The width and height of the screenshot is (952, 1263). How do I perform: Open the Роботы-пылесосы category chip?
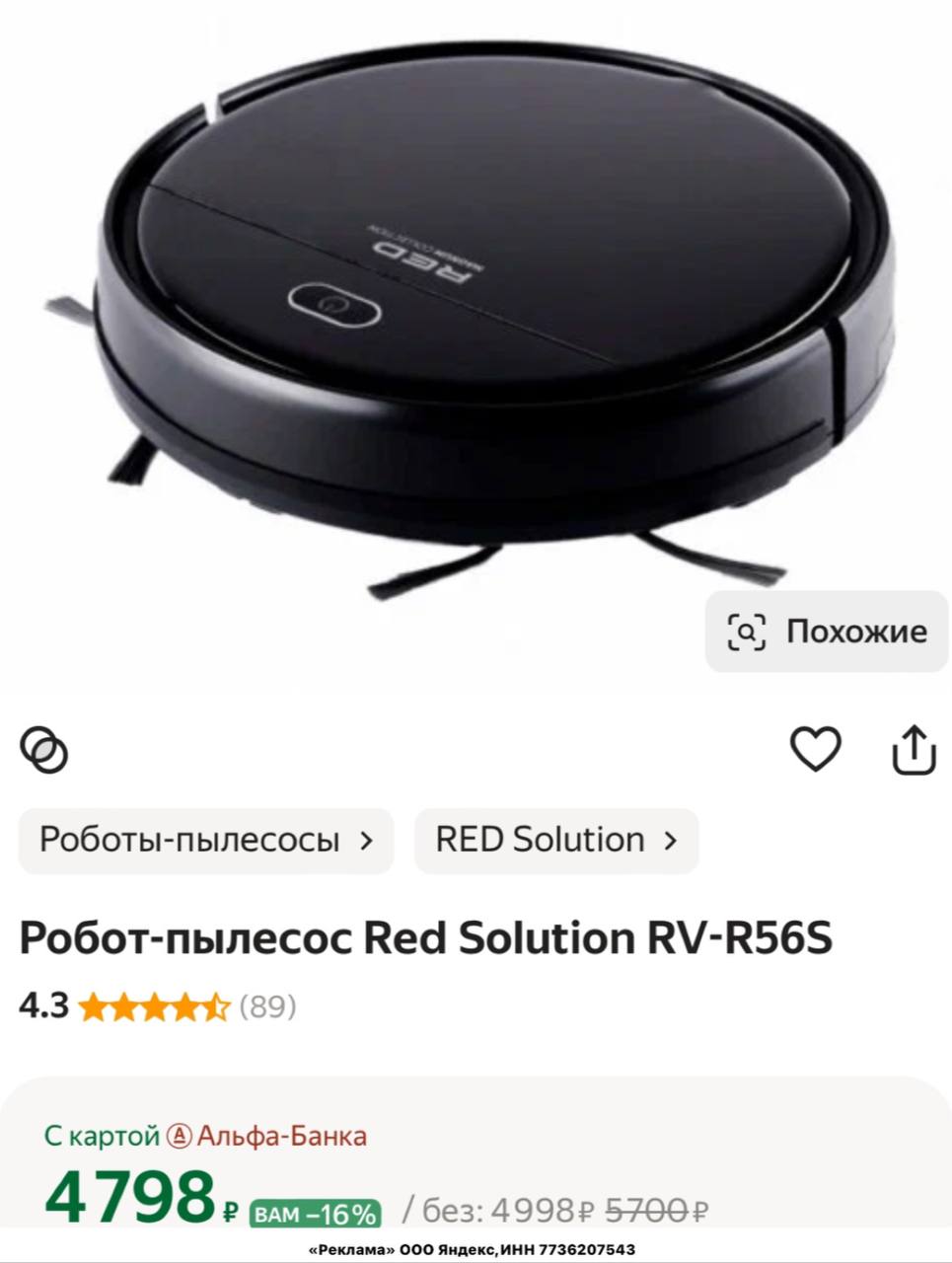point(206,841)
